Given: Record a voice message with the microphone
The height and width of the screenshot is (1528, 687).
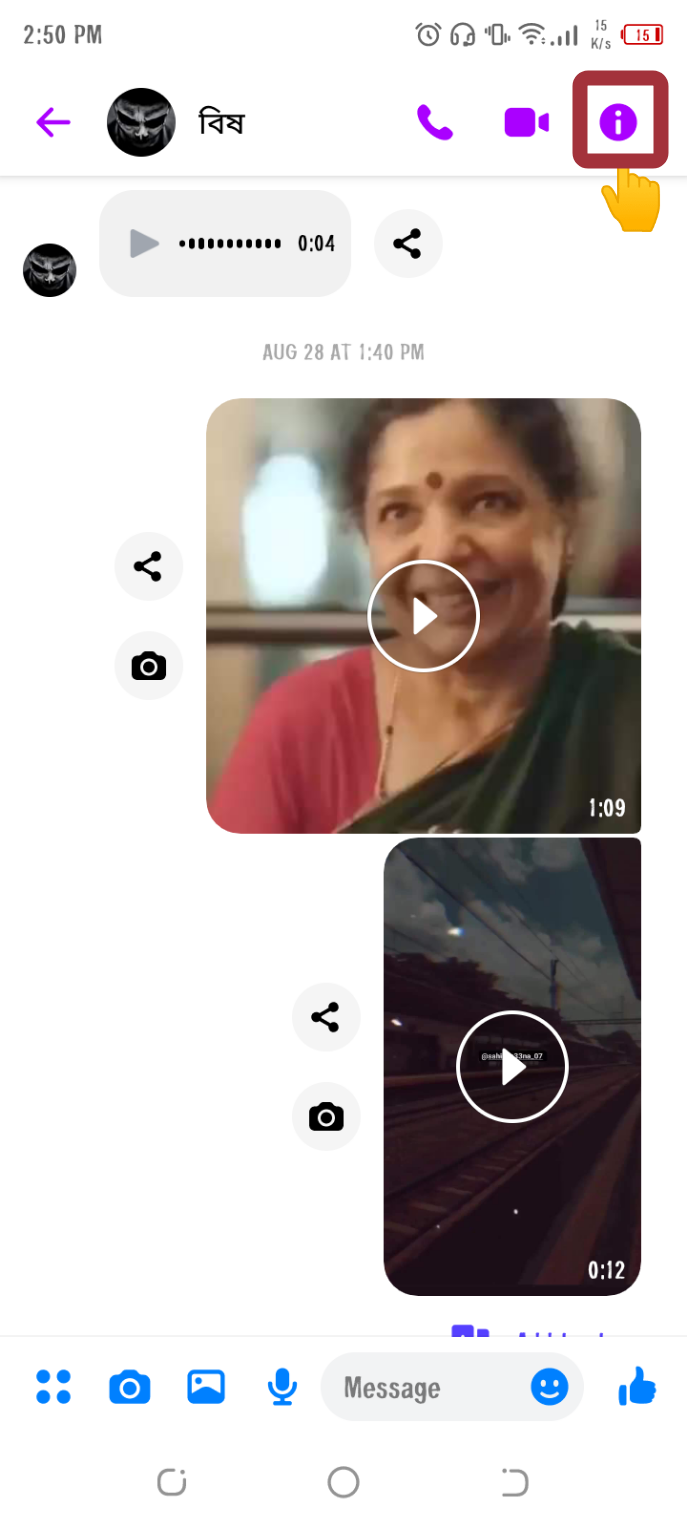Looking at the screenshot, I should [282, 1387].
